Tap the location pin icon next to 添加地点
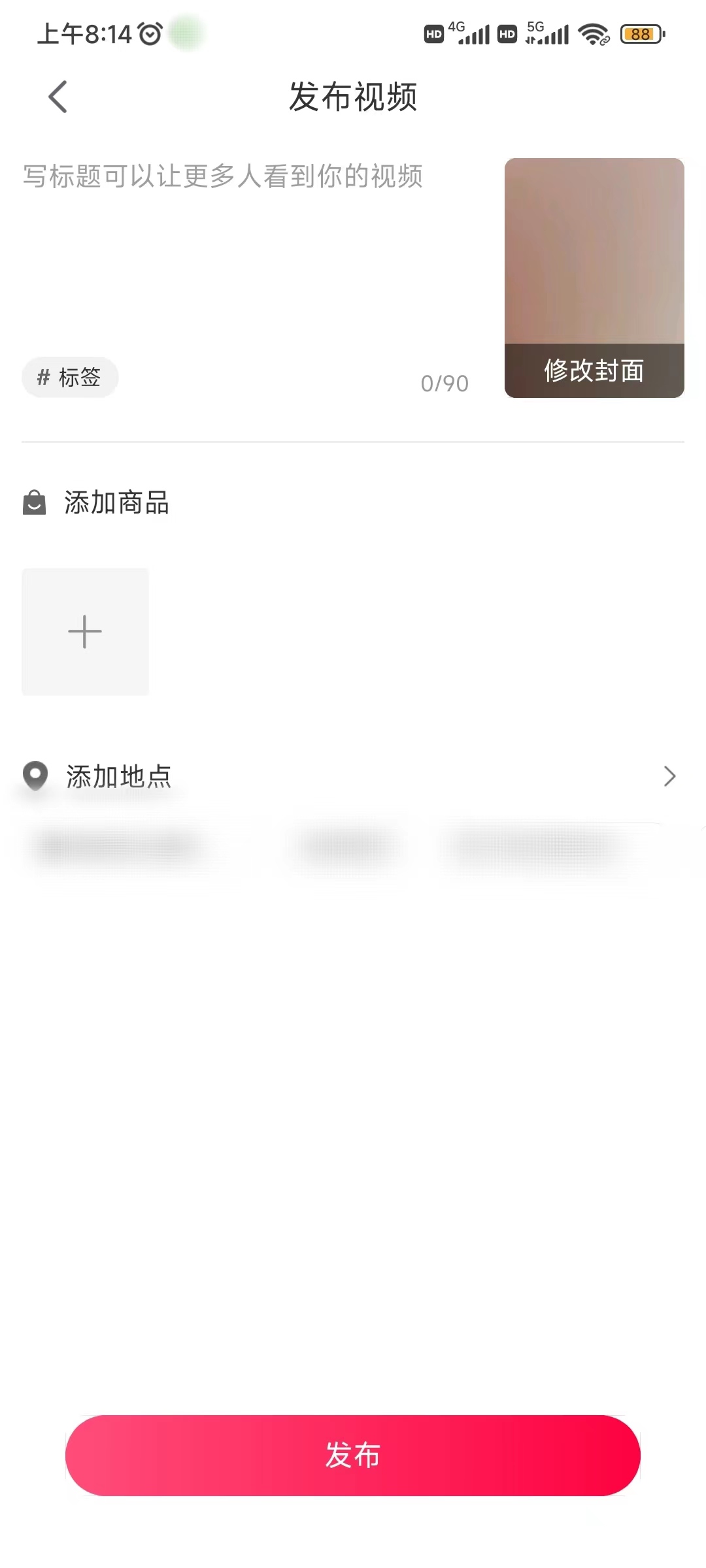The image size is (706, 1568). (35, 776)
